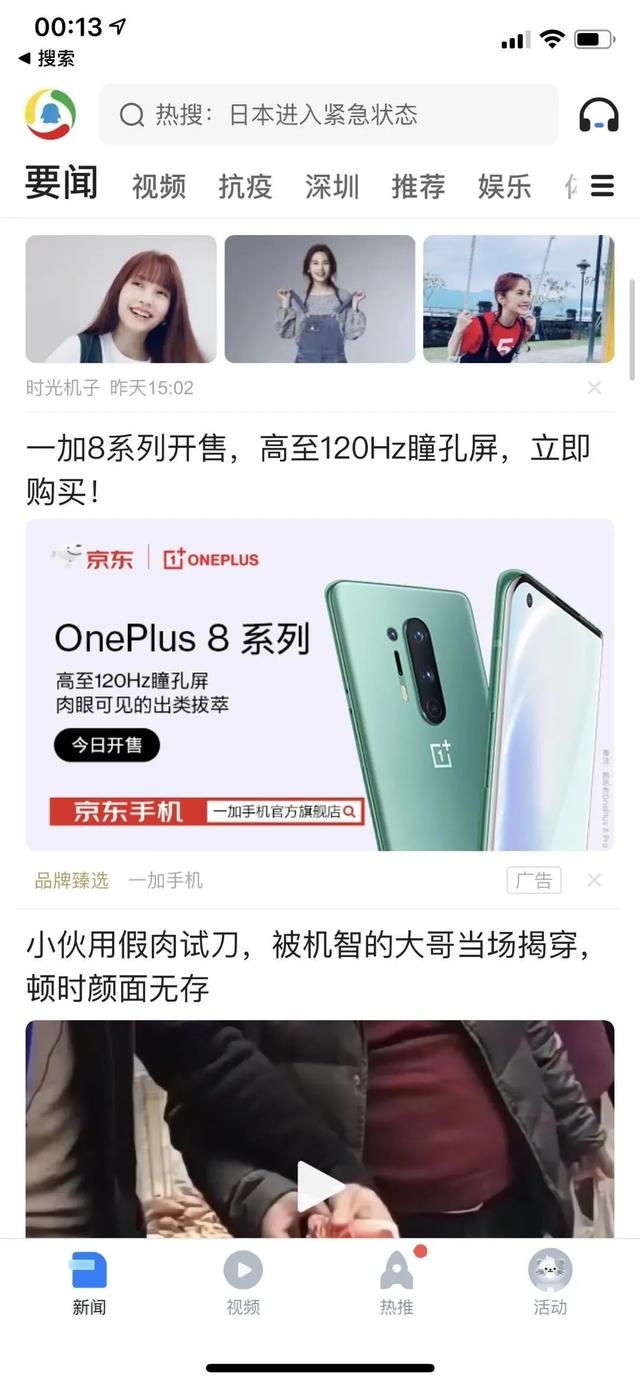This screenshot has width=640, height=1386.
Task: Select the 要闻 channel tab
Action: point(62,184)
